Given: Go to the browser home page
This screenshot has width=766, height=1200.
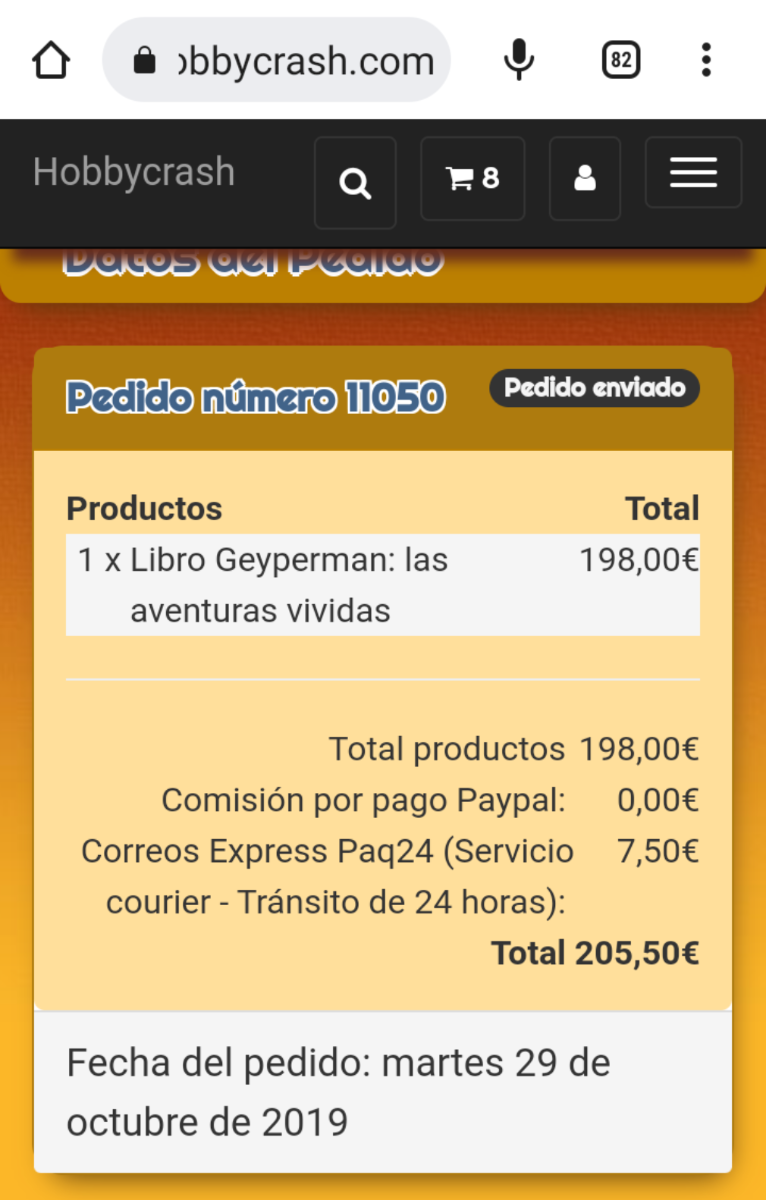Looking at the screenshot, I should coord(51,61).
